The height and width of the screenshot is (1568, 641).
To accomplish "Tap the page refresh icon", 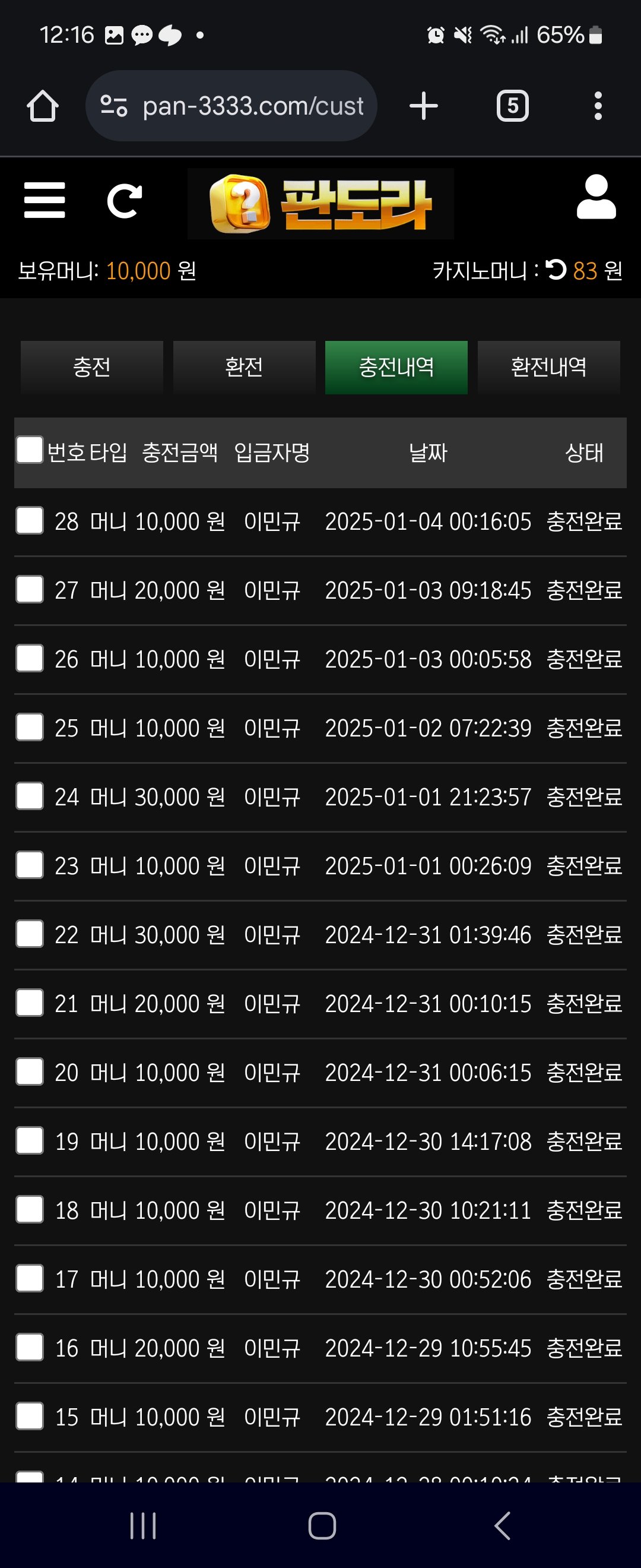I will pos(124,201).
